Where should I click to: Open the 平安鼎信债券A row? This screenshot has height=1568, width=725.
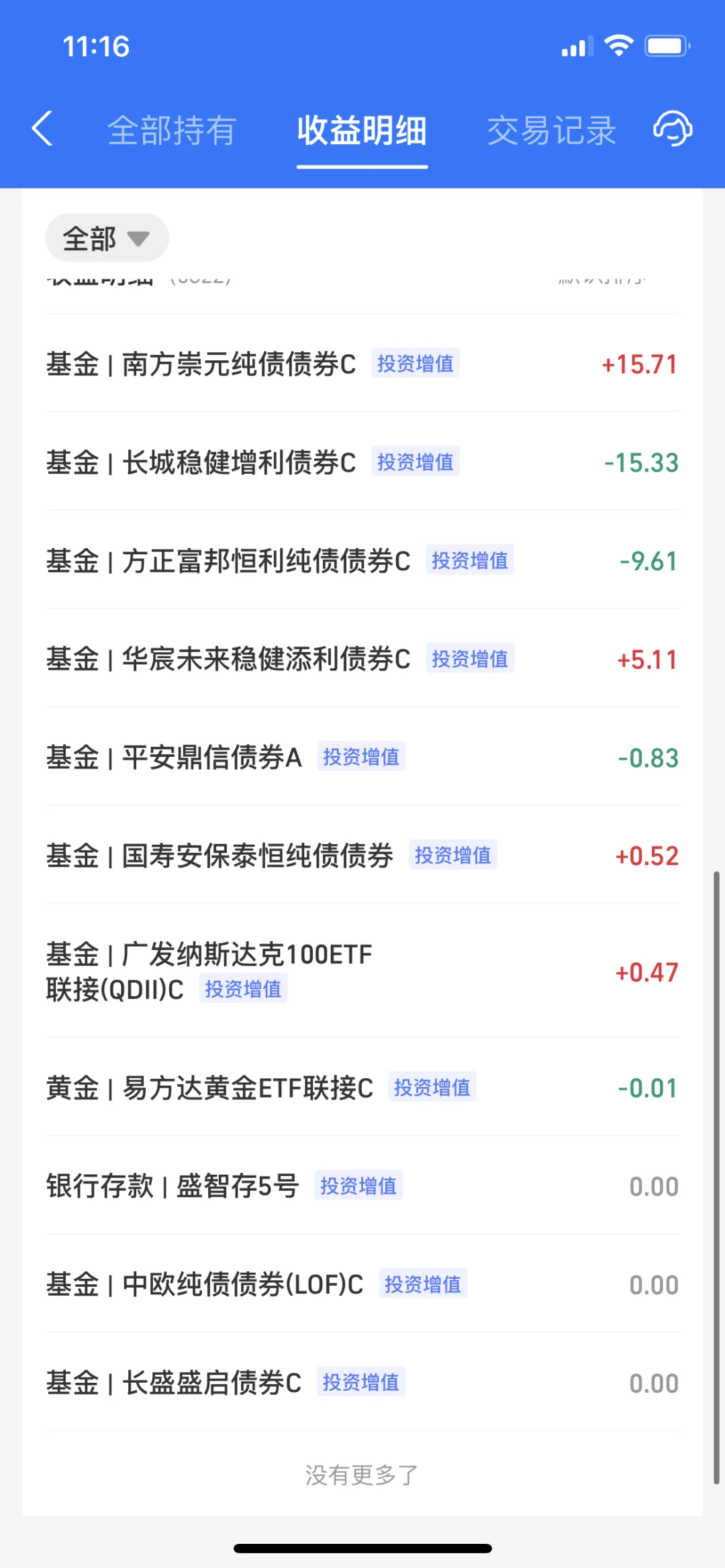click(x=362, y=757)
